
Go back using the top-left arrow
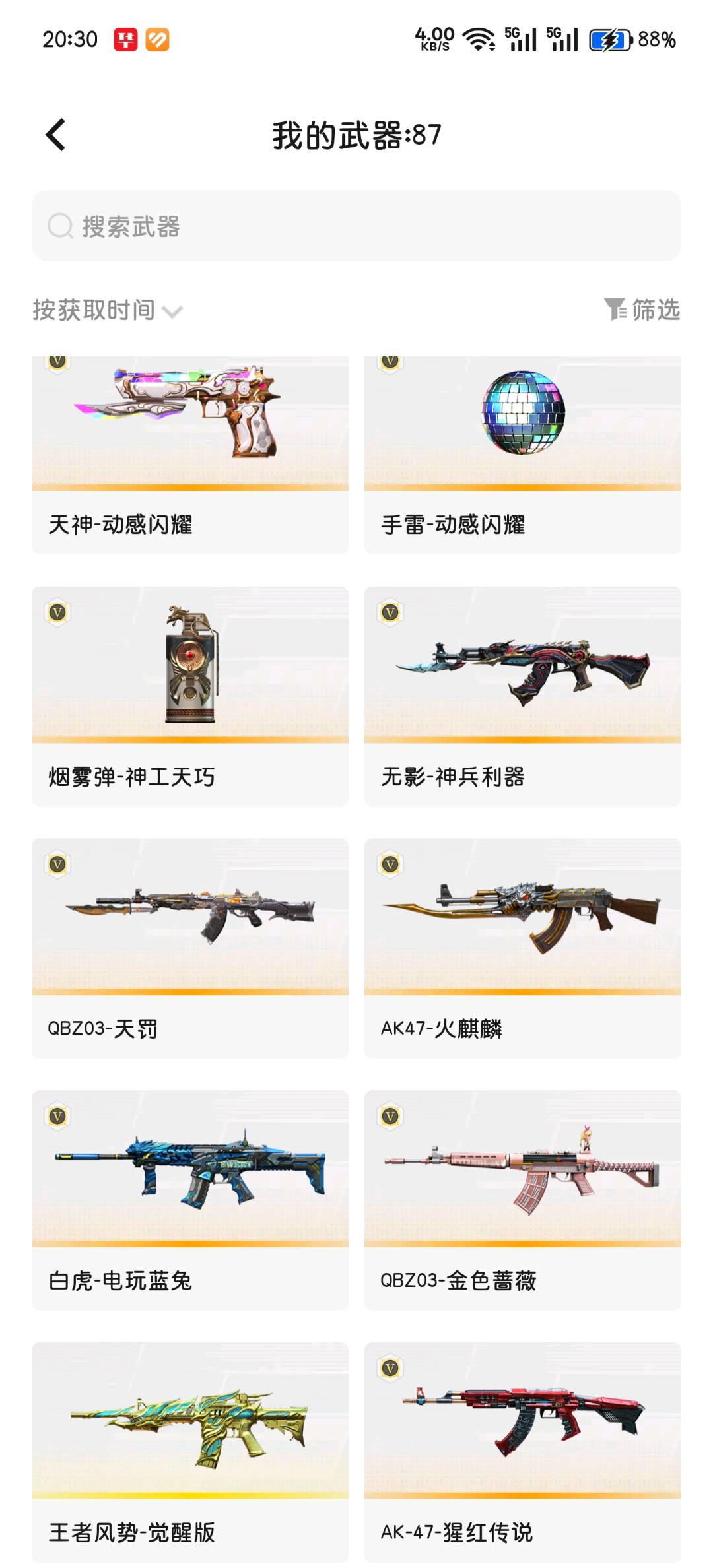coord(55,135)
